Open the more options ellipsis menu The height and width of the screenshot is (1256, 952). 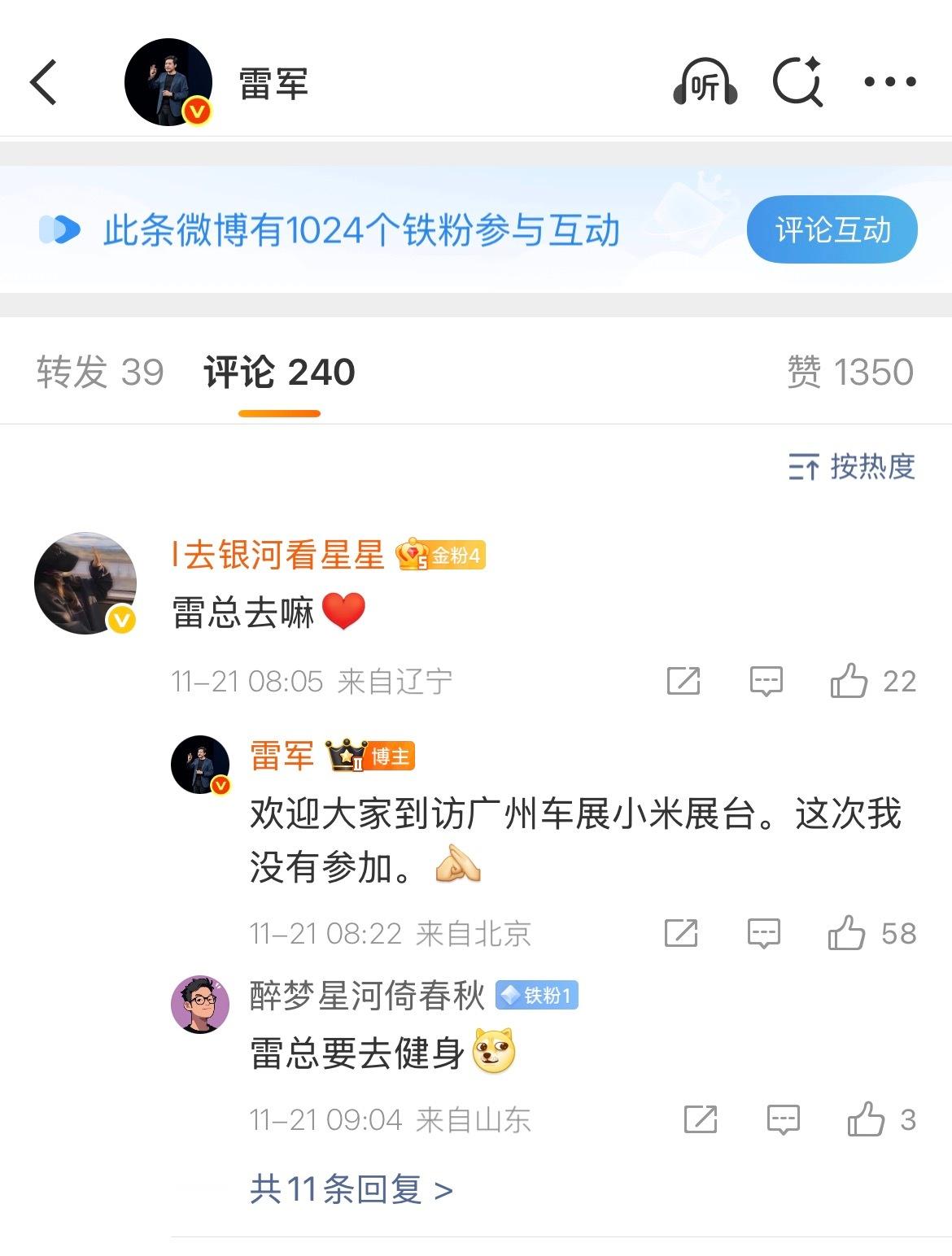click(x=892, y=81)
